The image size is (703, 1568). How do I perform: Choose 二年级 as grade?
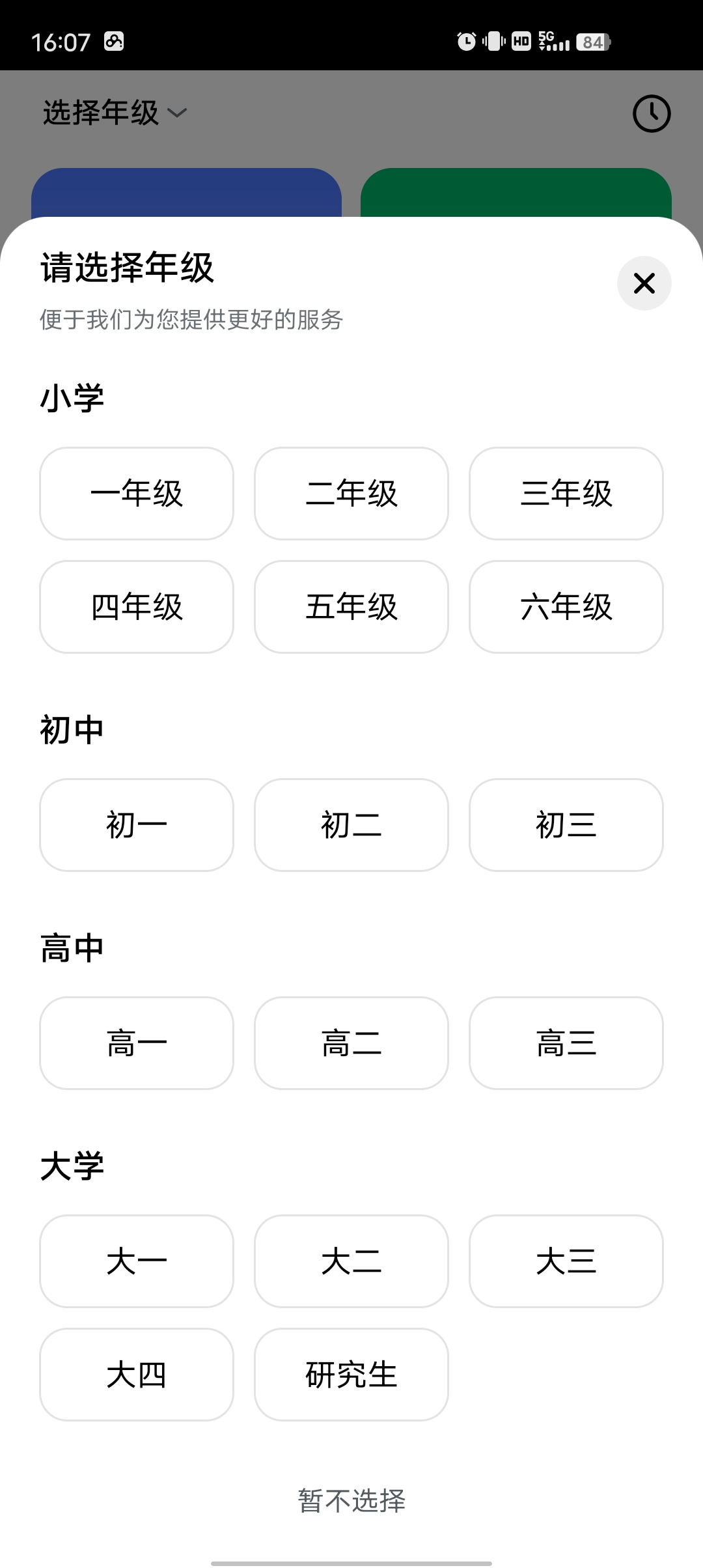(x=351, y=494)
